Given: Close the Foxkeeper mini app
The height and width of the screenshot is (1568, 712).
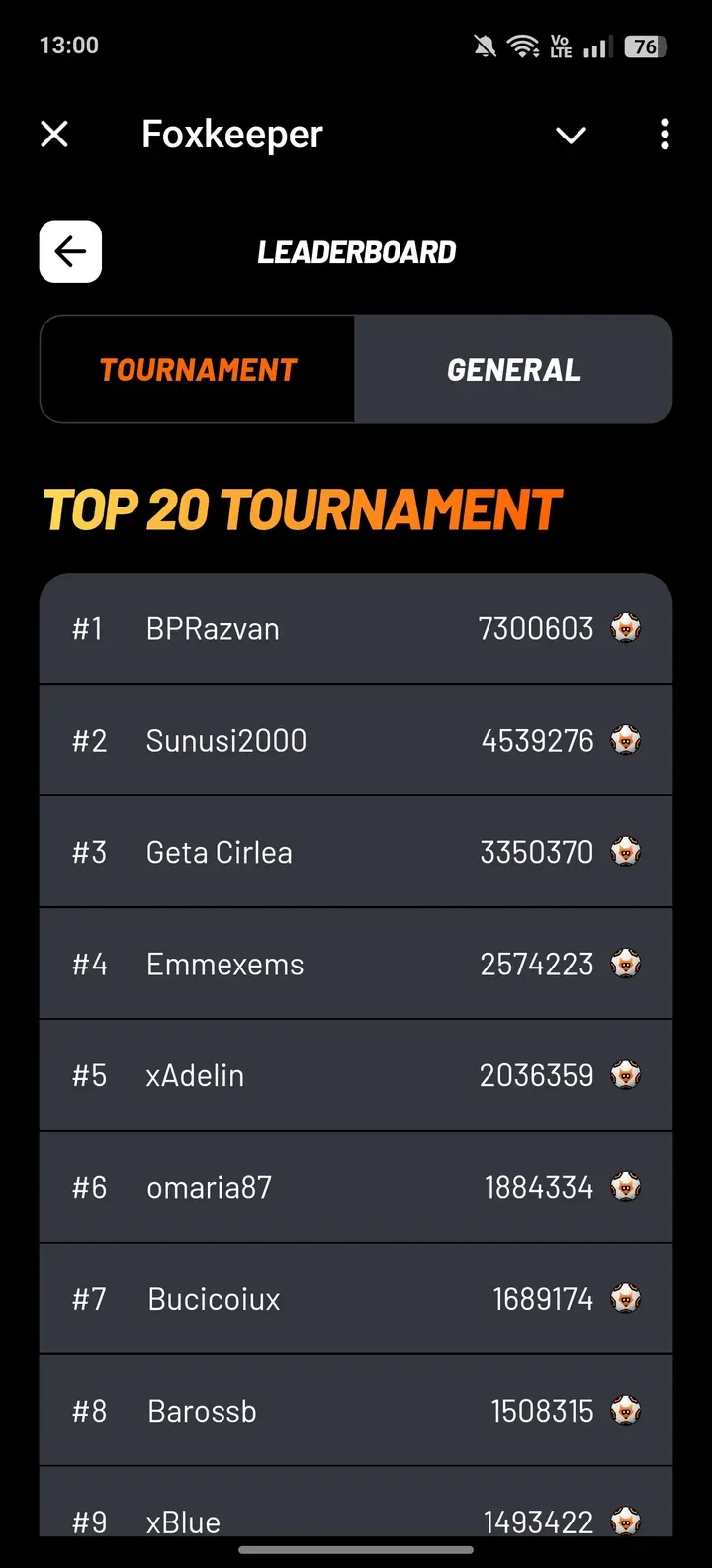Looking at the screenshot, I should pos(54,134).
